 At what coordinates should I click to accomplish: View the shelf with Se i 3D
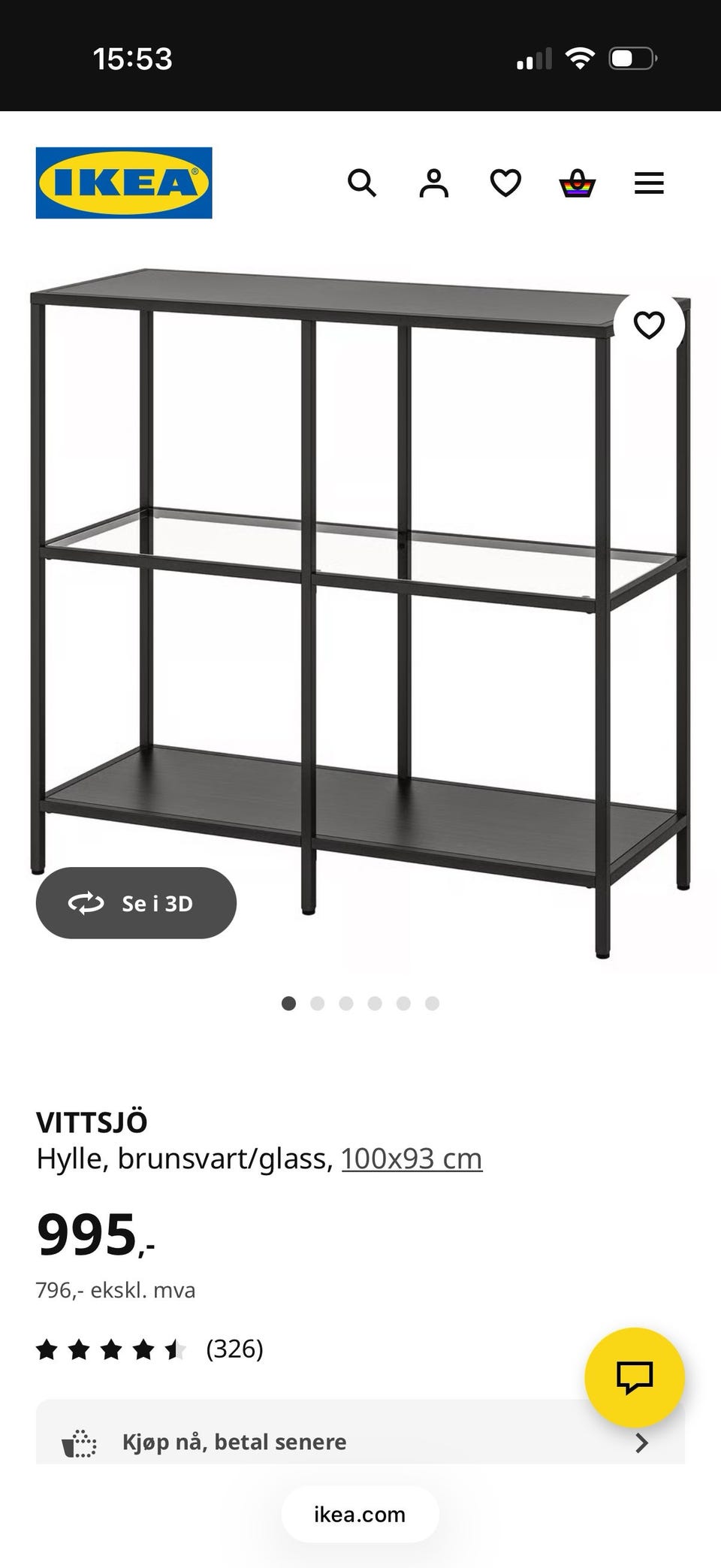pos(136,902)
